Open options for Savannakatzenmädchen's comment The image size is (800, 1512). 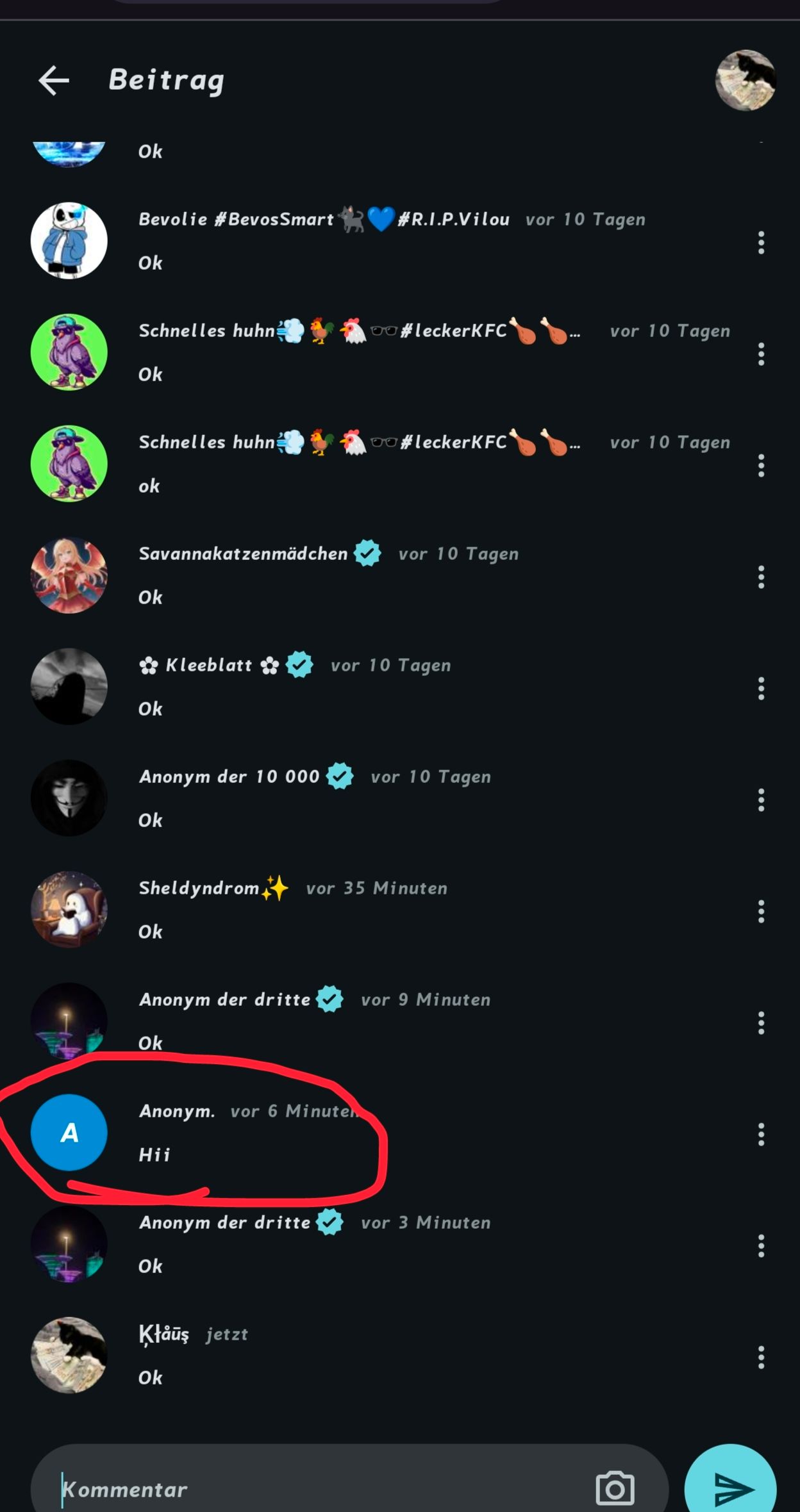[x=761, y=577]
